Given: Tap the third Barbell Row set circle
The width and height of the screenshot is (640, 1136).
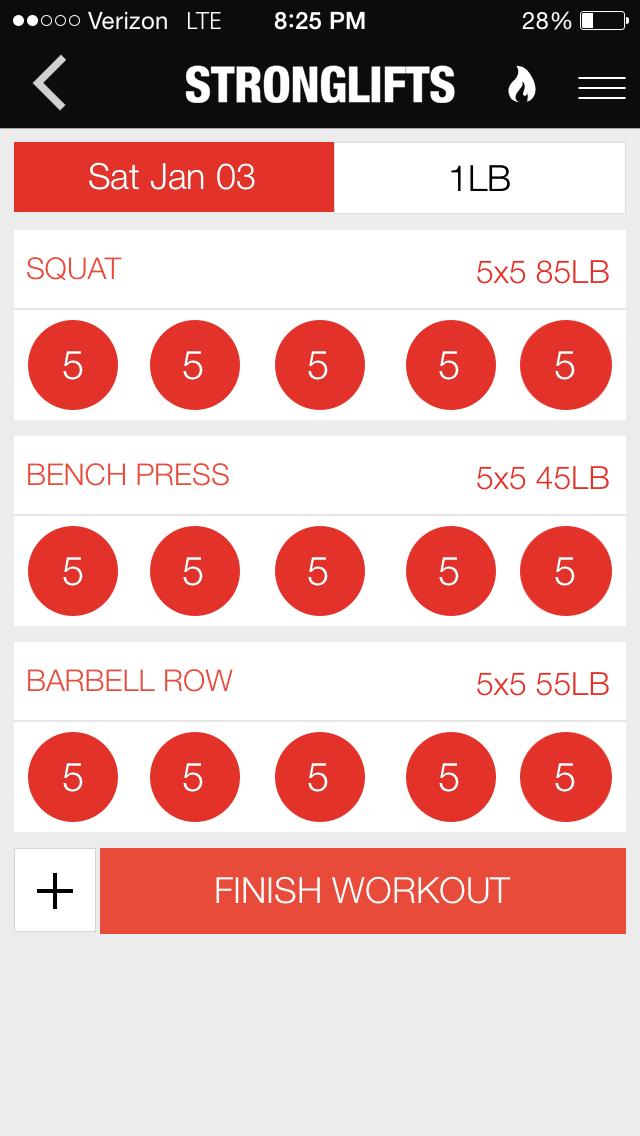Looking at the screenshot, I should pos(319,777).
